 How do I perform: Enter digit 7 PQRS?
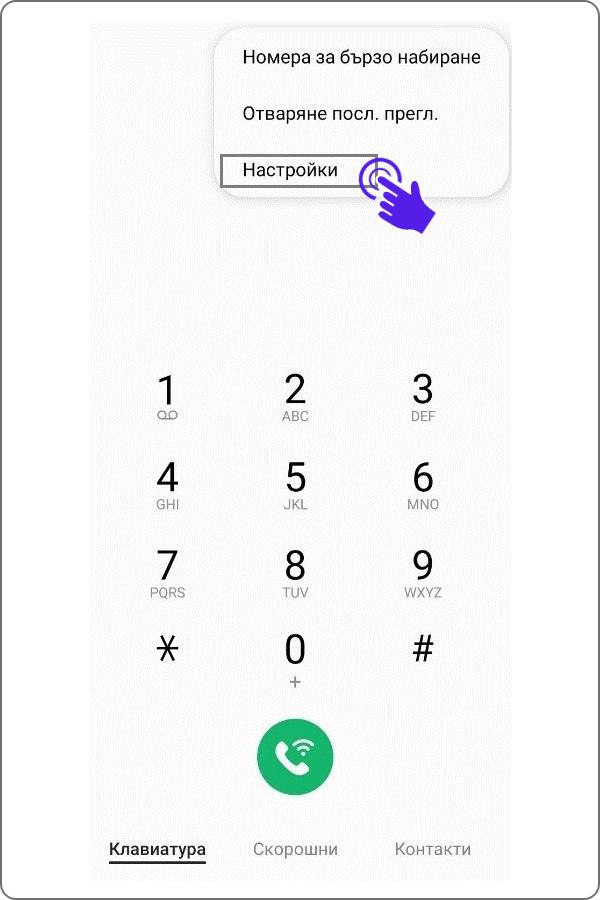(x=167, y=573)
